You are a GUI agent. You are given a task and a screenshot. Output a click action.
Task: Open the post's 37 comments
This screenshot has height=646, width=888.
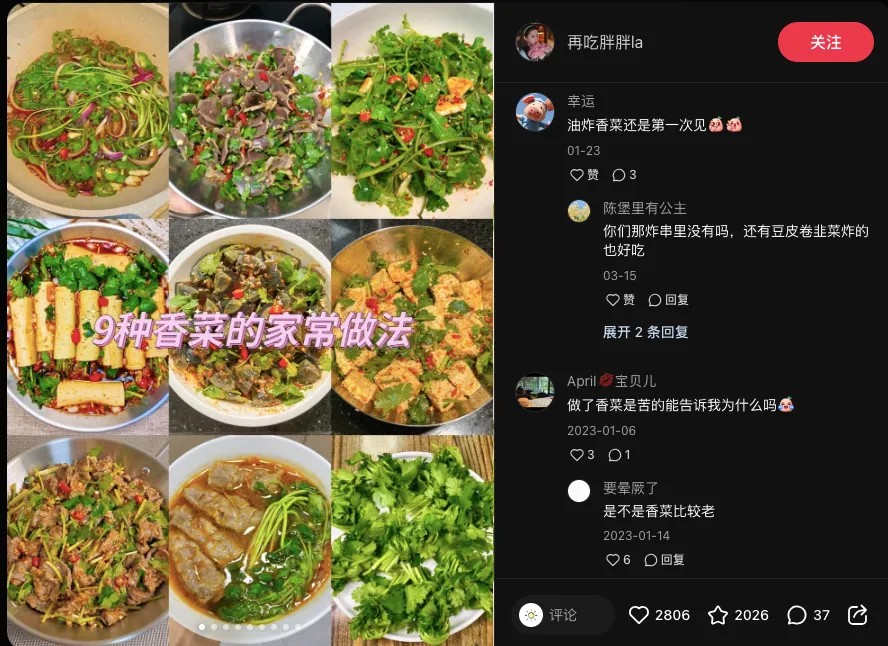point(797,615)
